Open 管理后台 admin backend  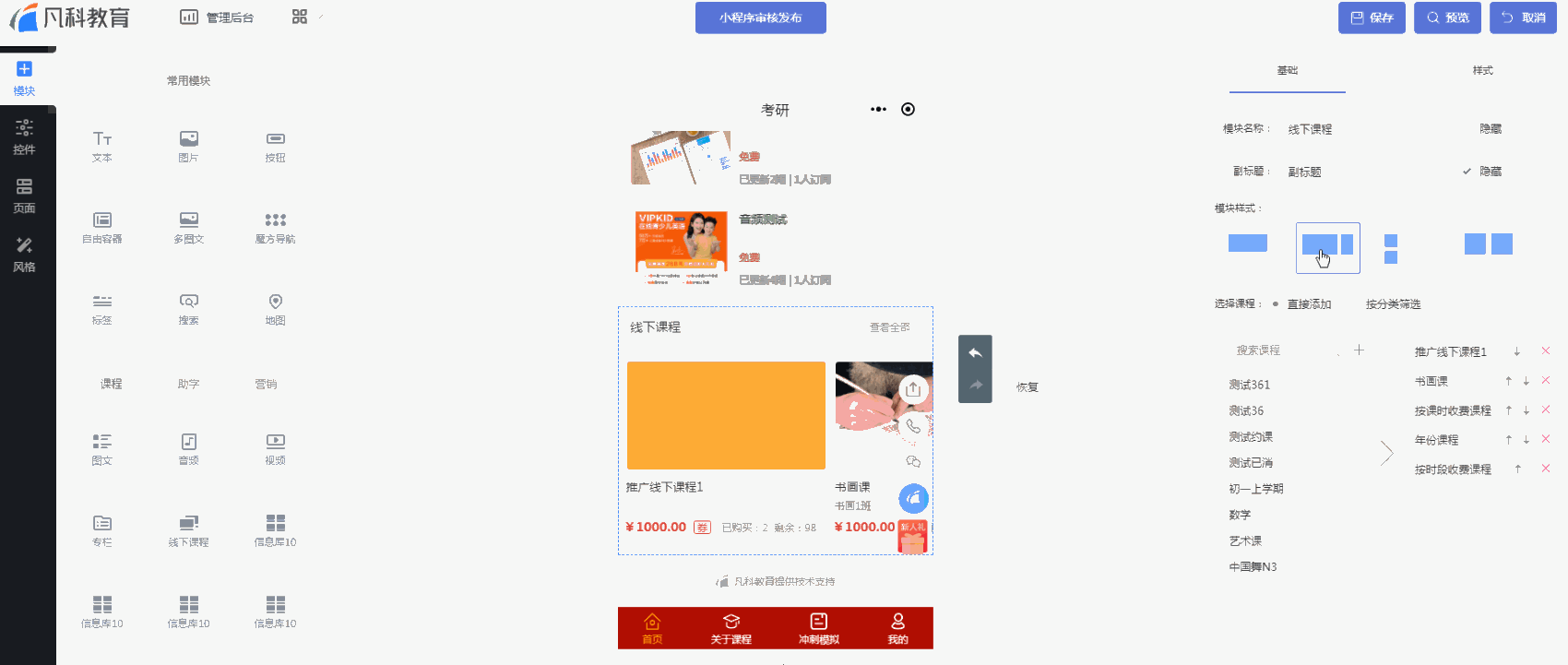pyautogui.click(x=218, y=18)
